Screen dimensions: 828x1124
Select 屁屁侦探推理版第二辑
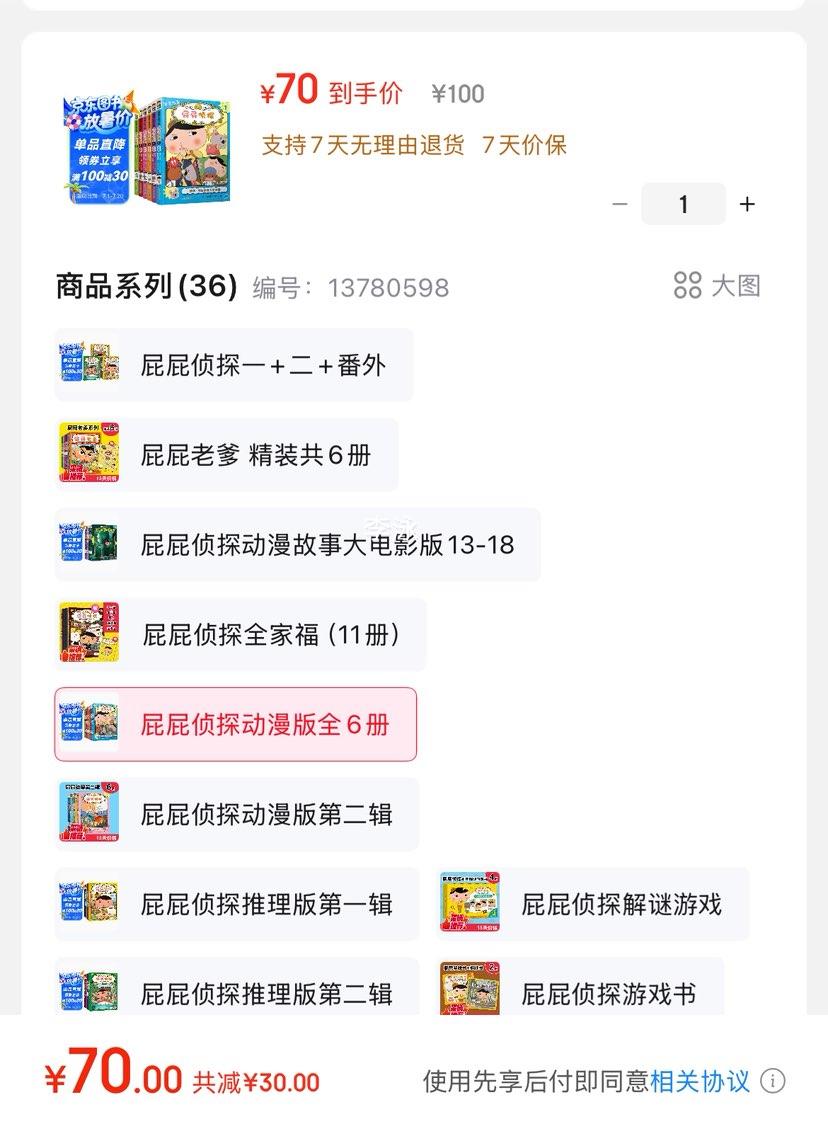(235, 990)
